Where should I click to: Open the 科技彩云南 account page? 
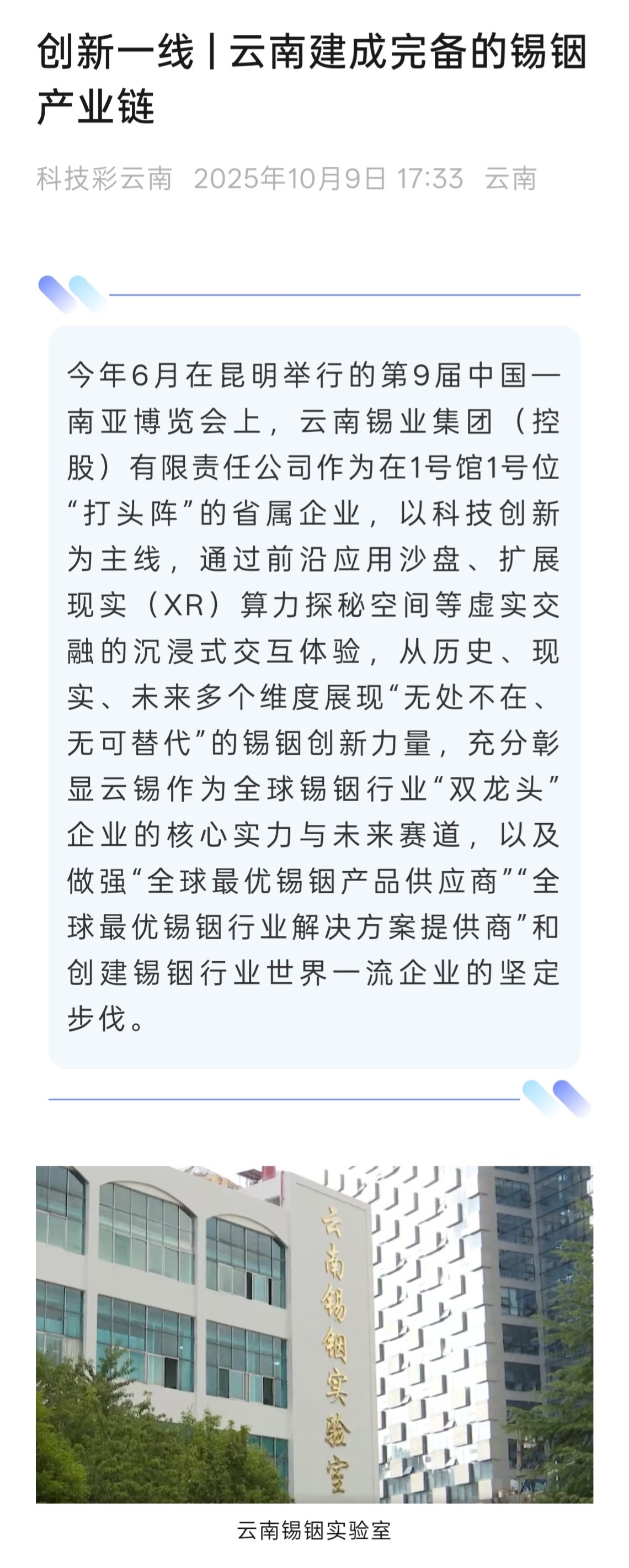click(105, 179)
